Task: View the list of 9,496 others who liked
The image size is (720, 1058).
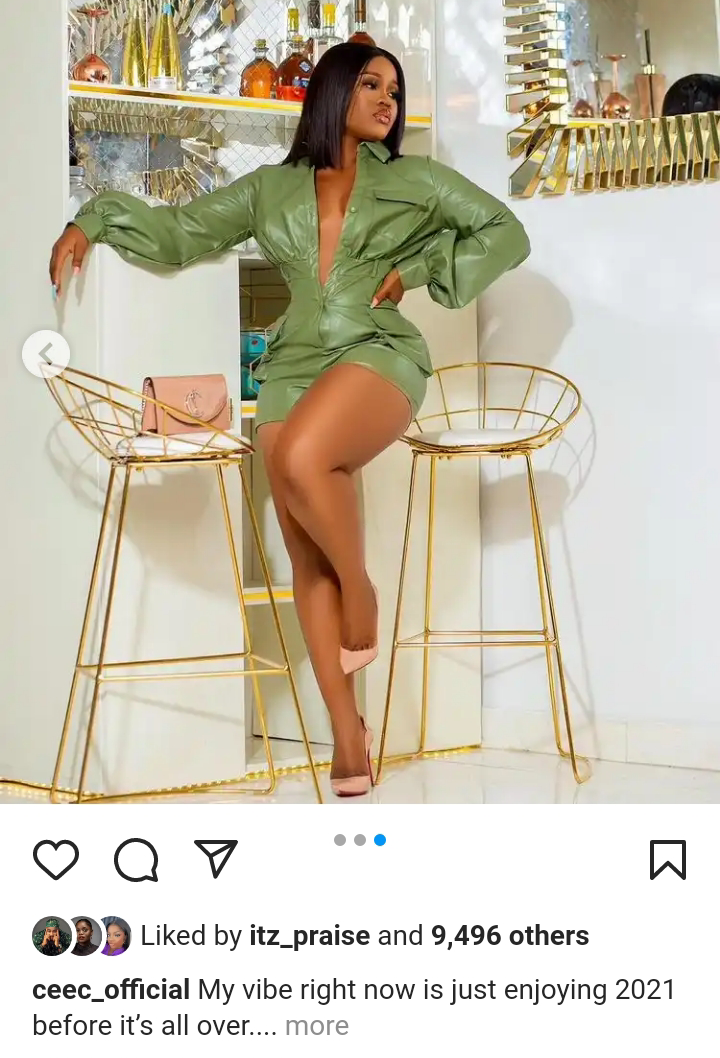Action: click(509, 936)
